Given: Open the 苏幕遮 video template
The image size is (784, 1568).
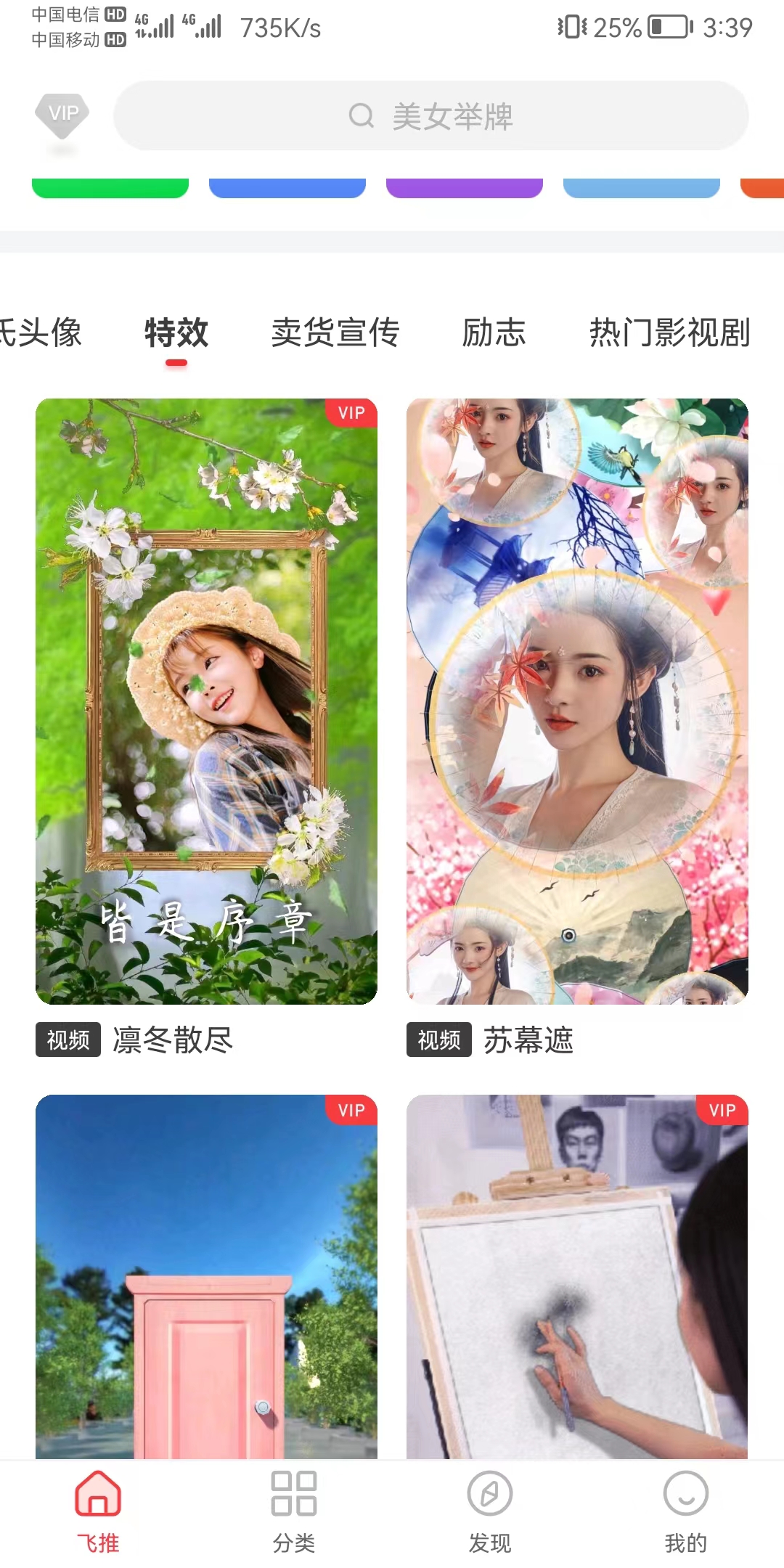Looking at the screenshot, I should [577, 701].
